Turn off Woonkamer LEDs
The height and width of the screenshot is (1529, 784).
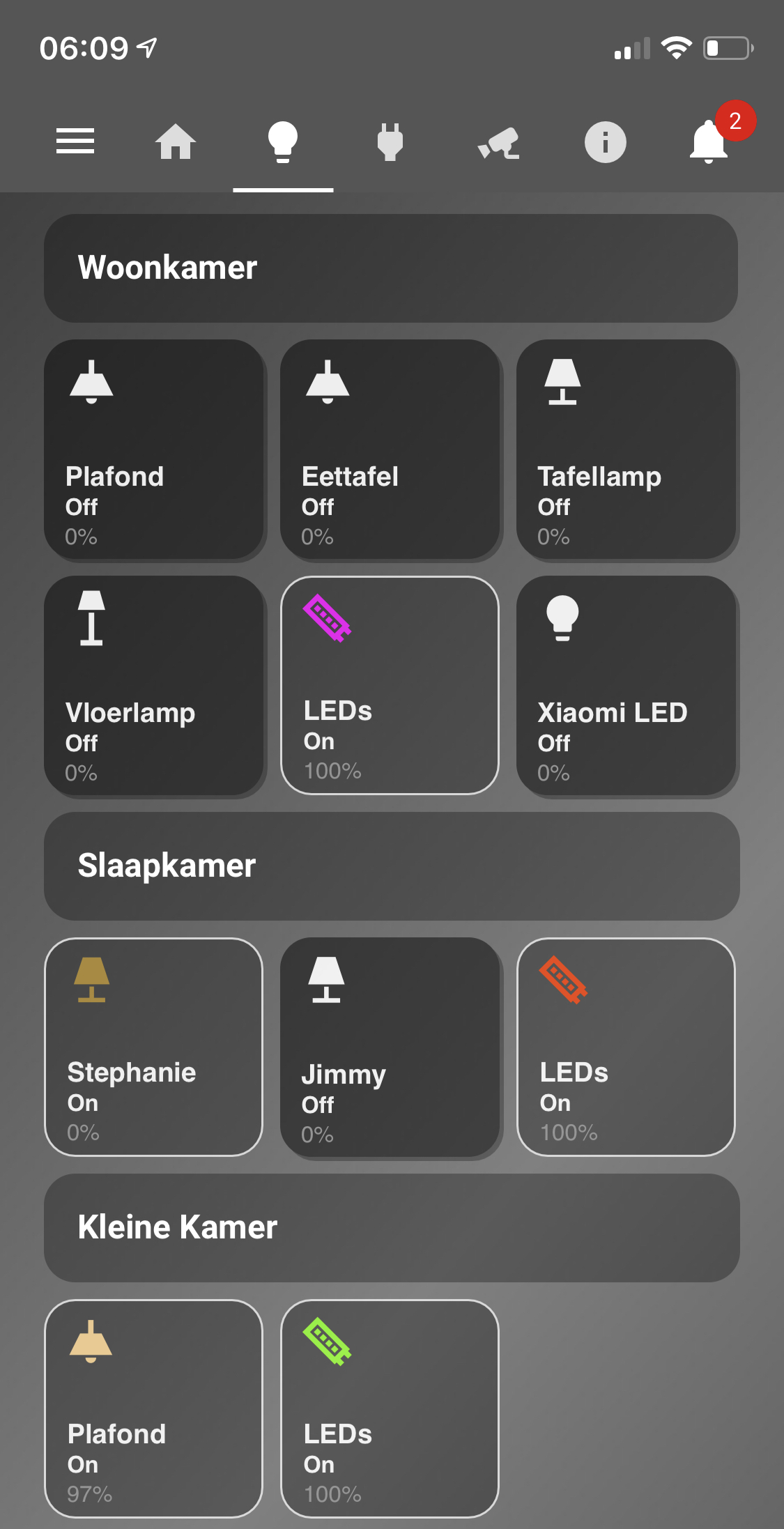[390, 686]
